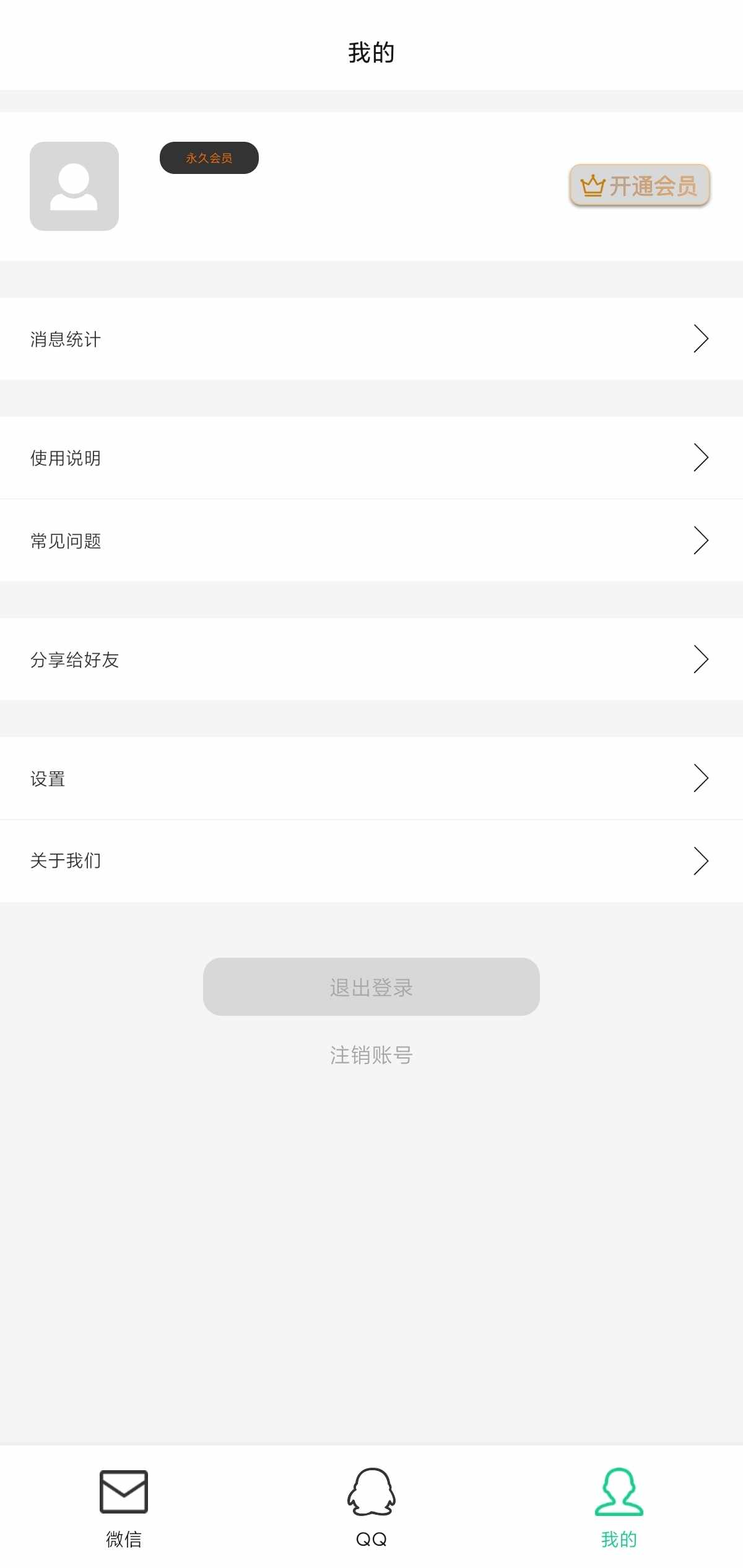Open 使用说明 usage instructions
The width and height of the screenshot is (743, 1568).
tap(371, 457)
